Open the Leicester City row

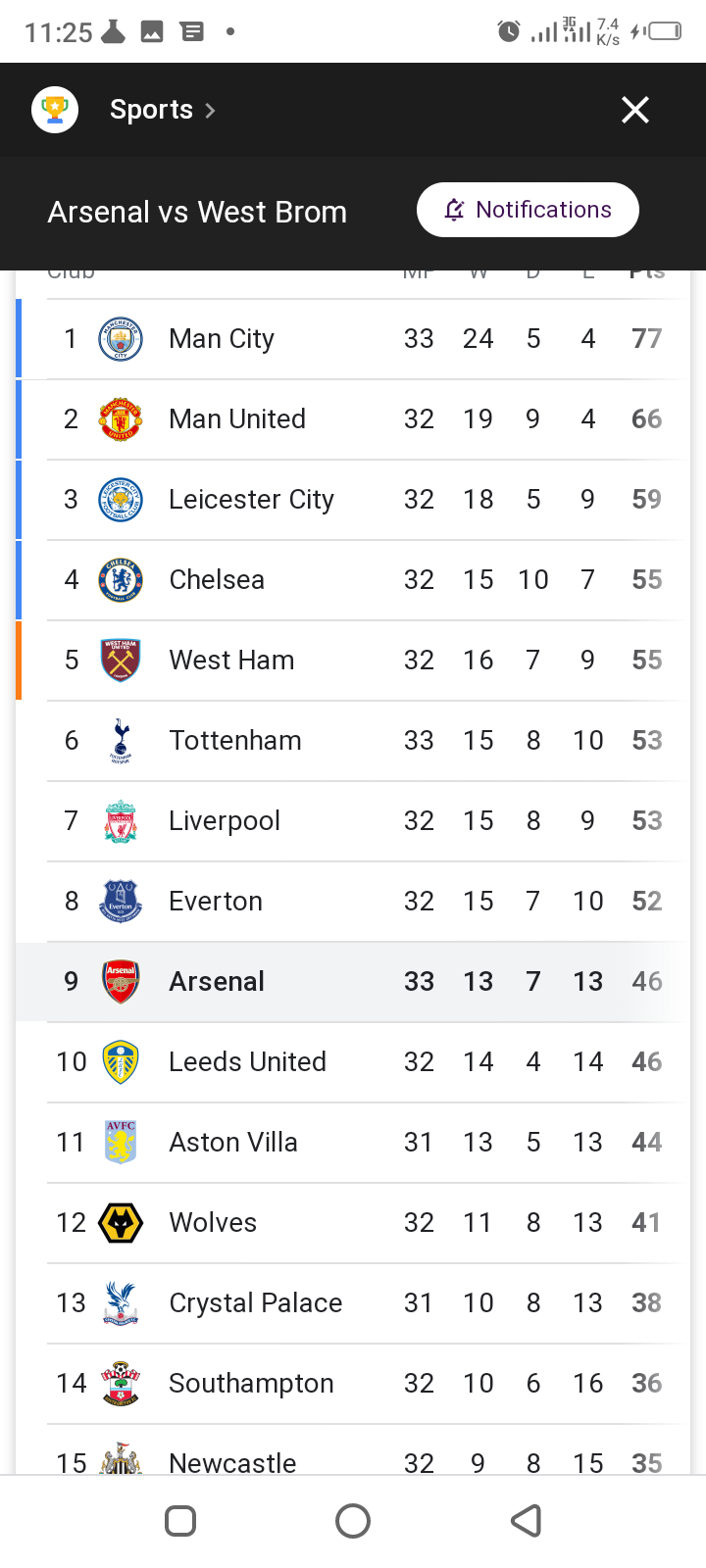(x=353, y=500)
